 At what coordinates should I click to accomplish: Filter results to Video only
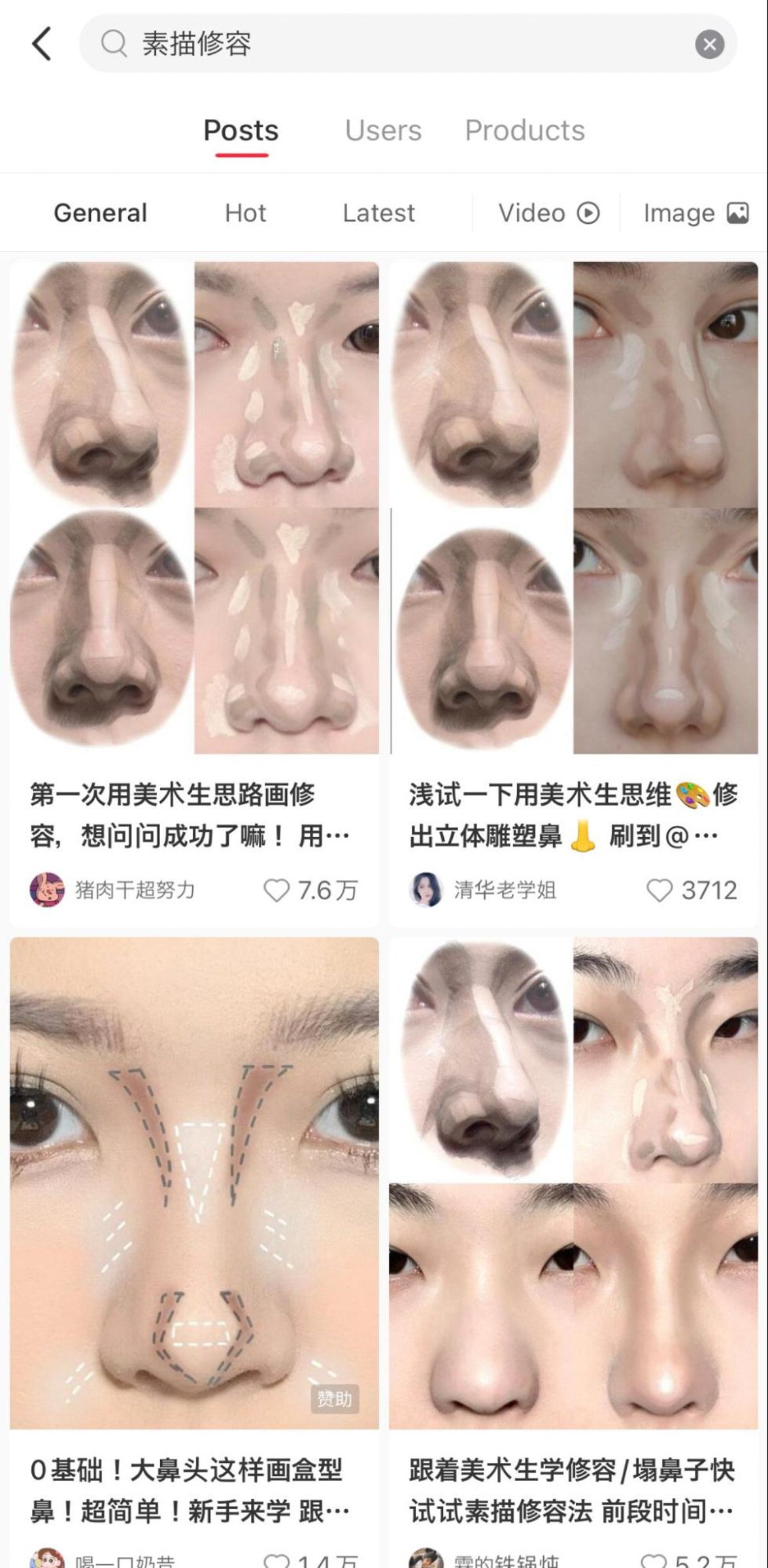pyautogui.click(x=548, y=213)
